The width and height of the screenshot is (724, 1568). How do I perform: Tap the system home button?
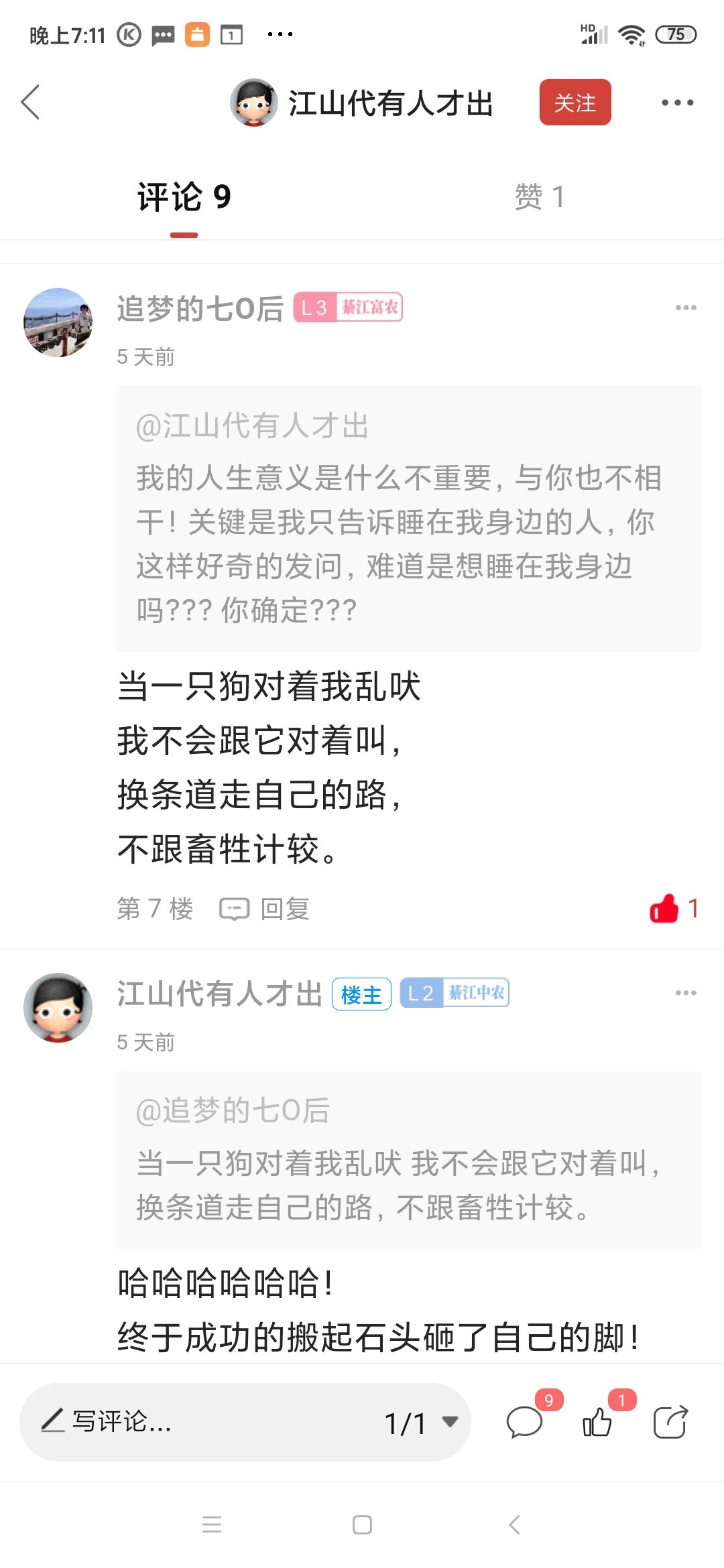click(x=362, y=1525)
